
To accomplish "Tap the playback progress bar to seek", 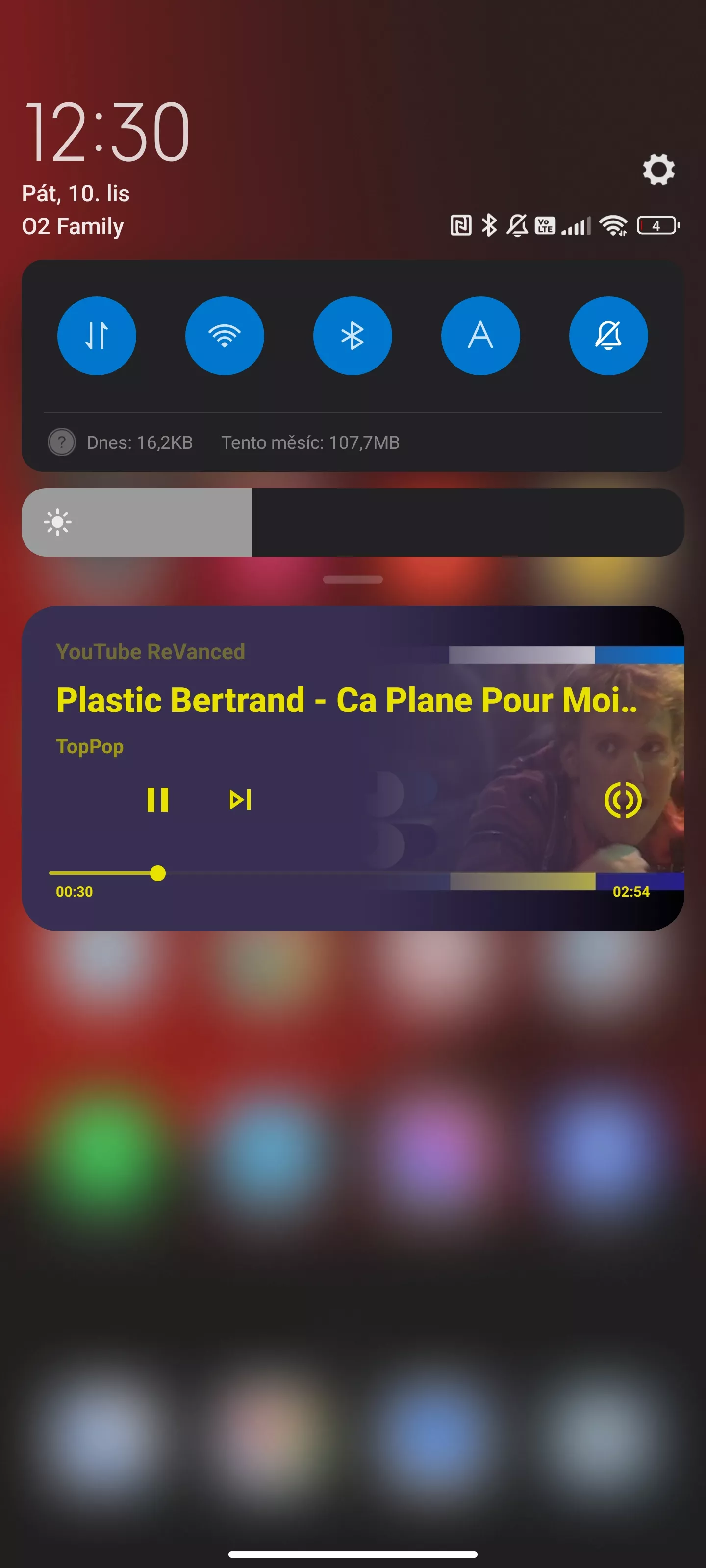I will [353, 873].
